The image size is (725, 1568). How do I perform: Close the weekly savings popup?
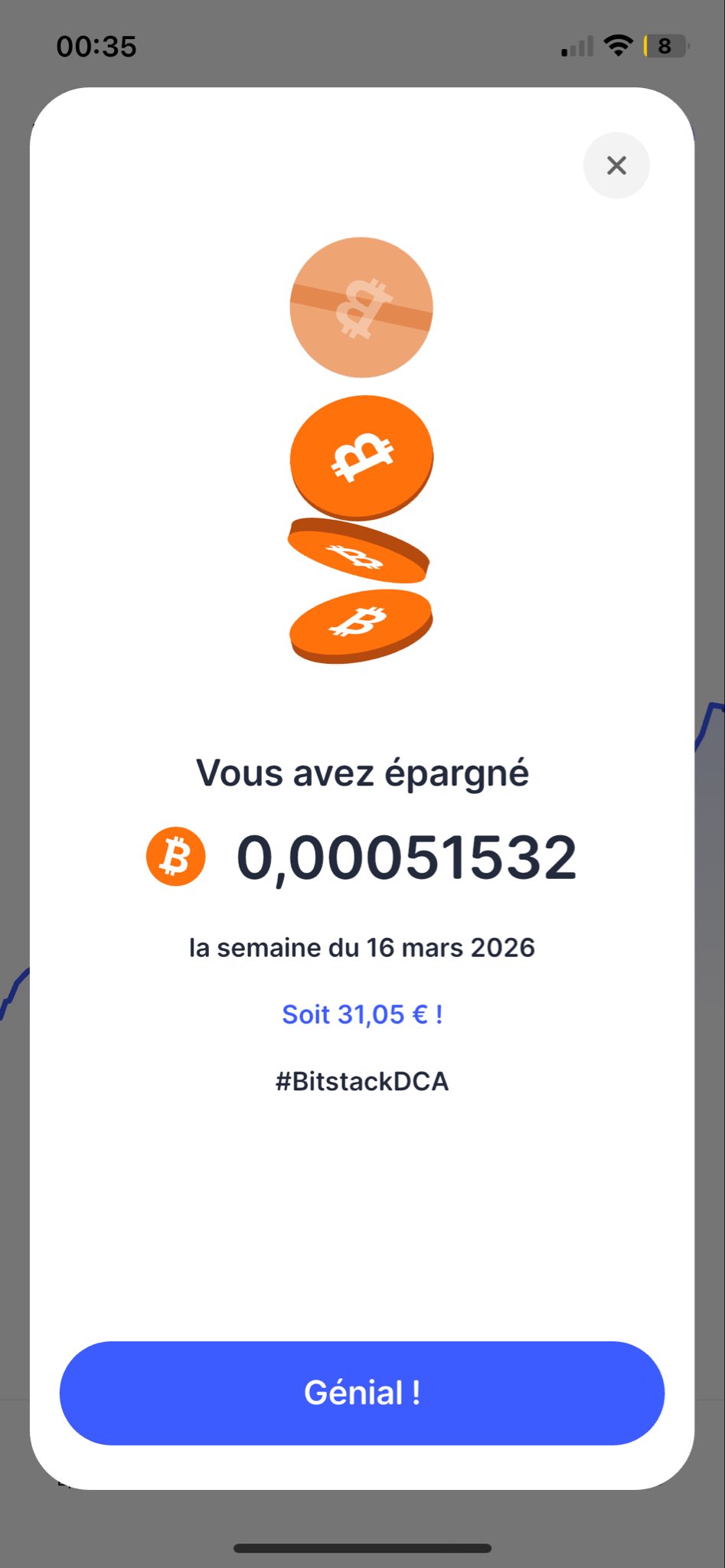click(616, 165)
